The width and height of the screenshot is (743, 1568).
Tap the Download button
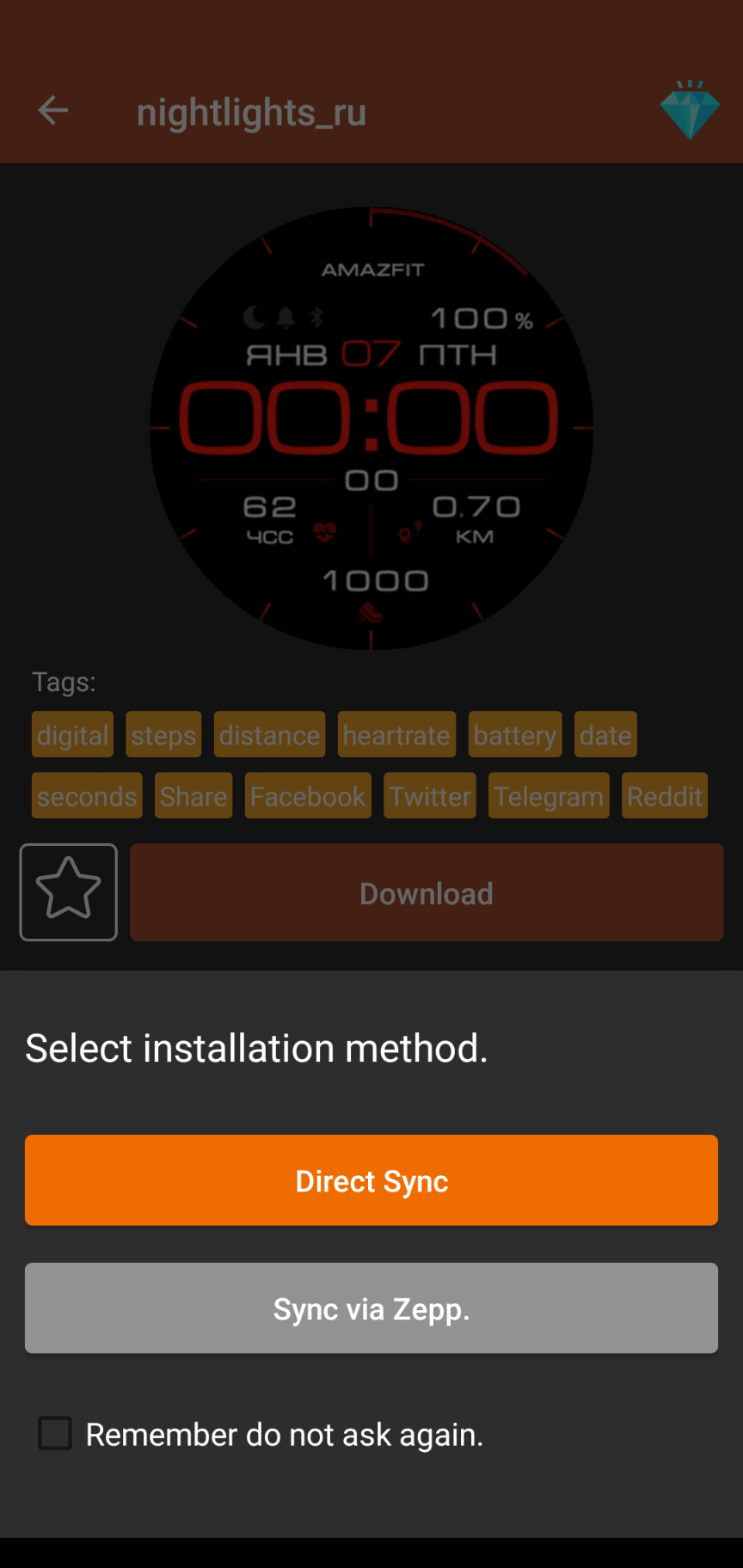426,891
